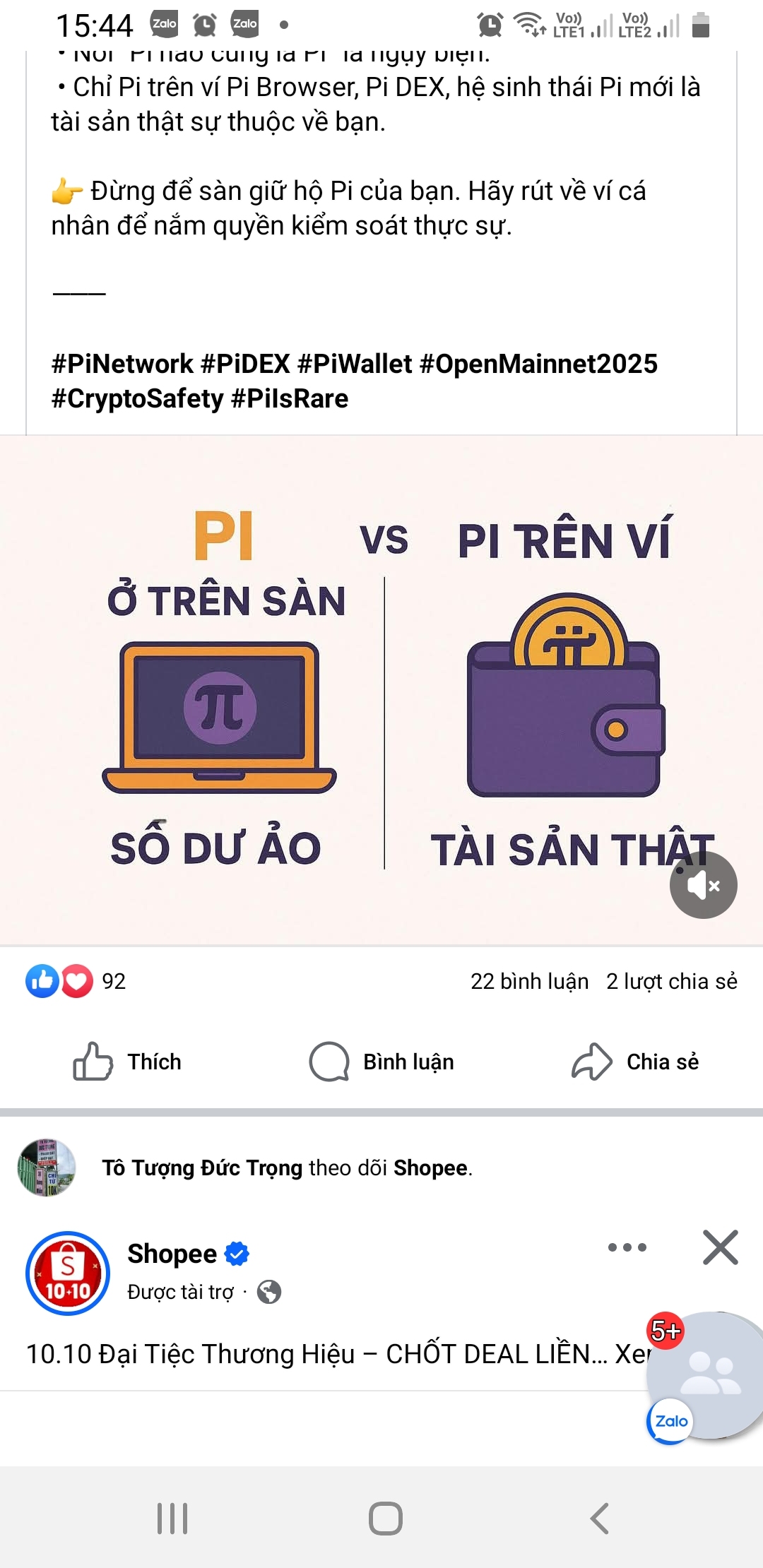This screenshot has width=763, height=1568.
Task: Like the Pi Network post
Action: tap(128, 1062)
